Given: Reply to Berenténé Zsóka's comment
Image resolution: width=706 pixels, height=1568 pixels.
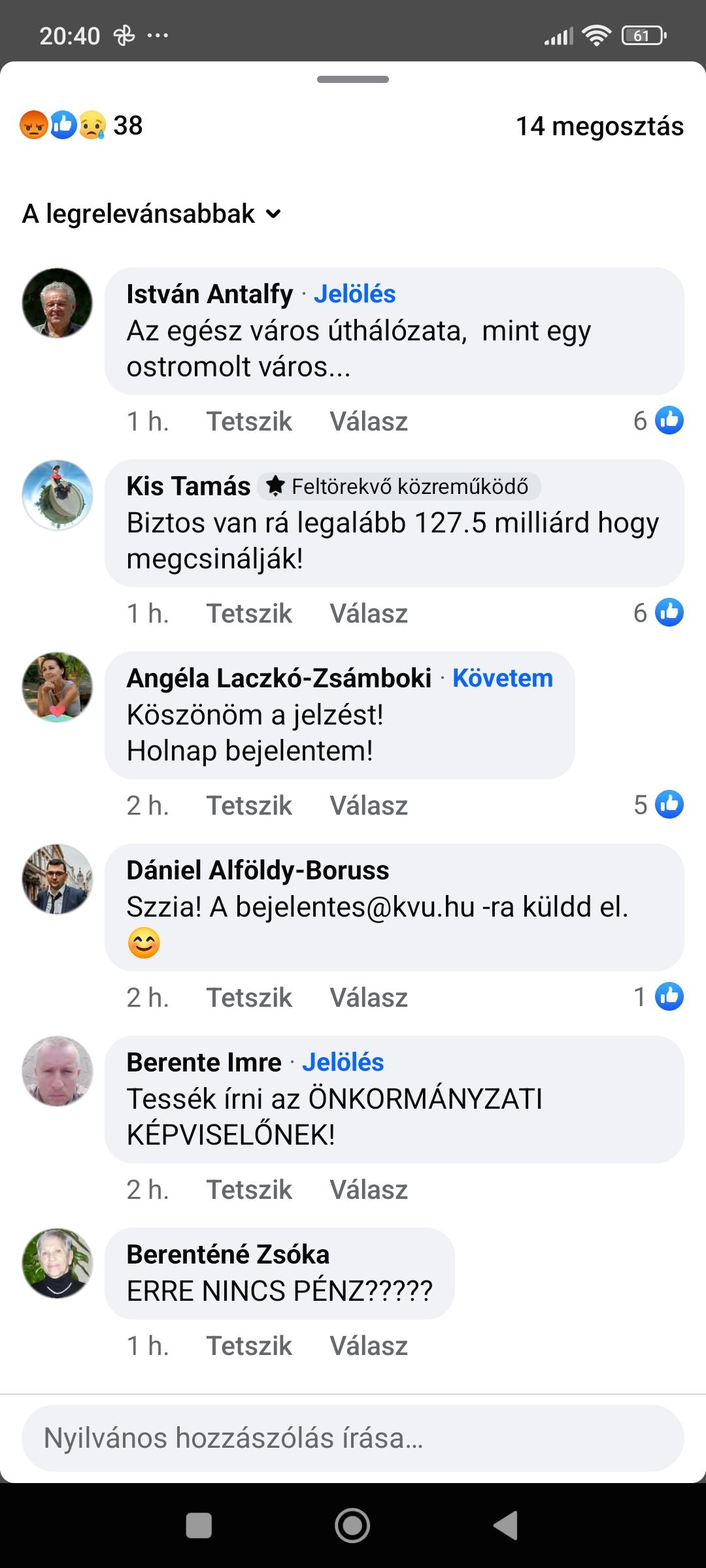Looking at the screenshot, I should click(x=369, y=1346).
